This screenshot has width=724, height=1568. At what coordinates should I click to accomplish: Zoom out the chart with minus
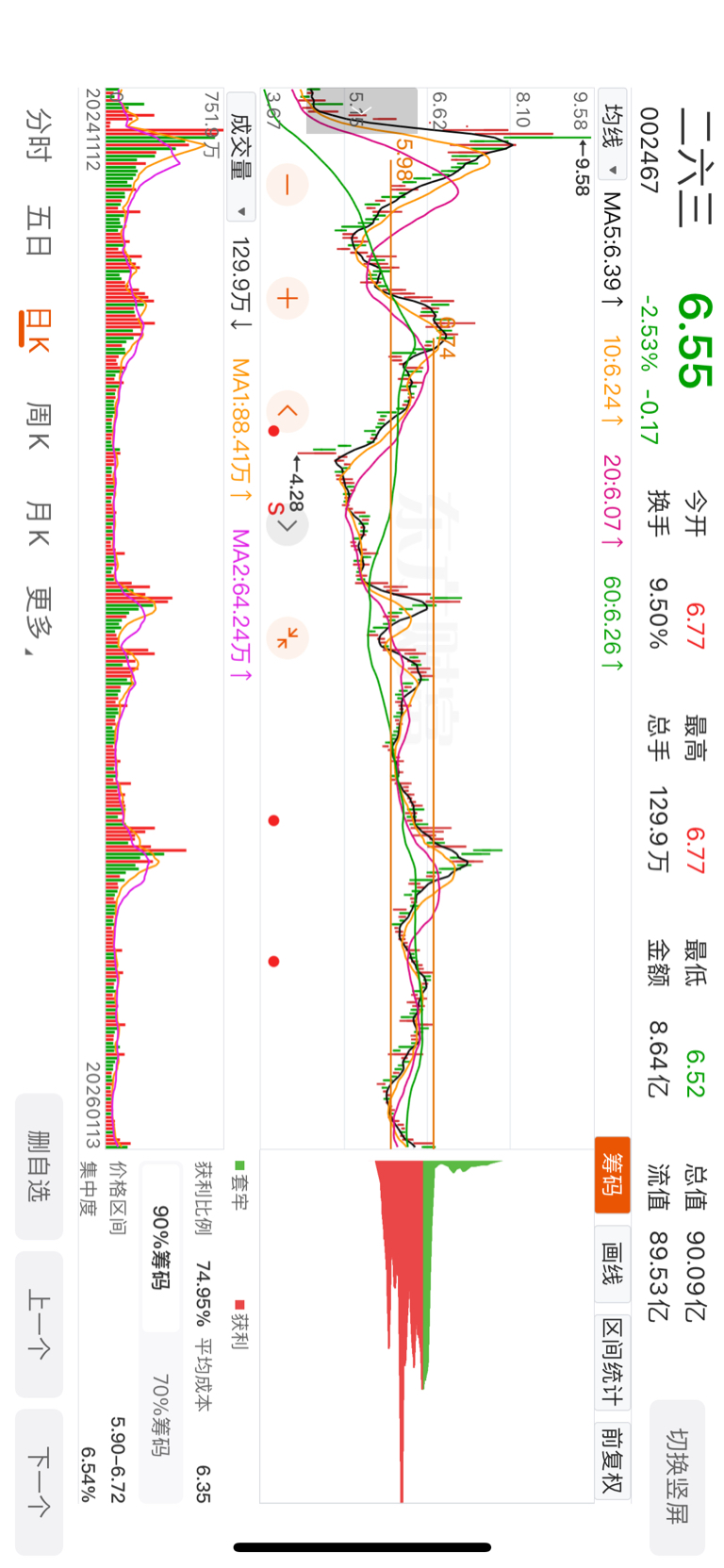click(288, 185)
